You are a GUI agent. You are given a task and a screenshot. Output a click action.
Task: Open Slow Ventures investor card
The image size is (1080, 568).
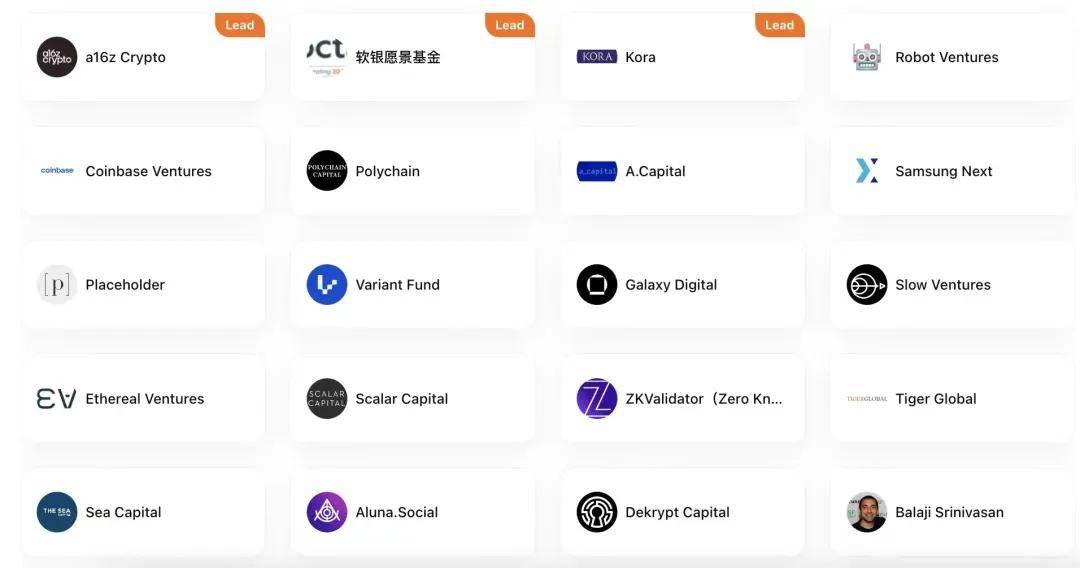click(952, 285)
